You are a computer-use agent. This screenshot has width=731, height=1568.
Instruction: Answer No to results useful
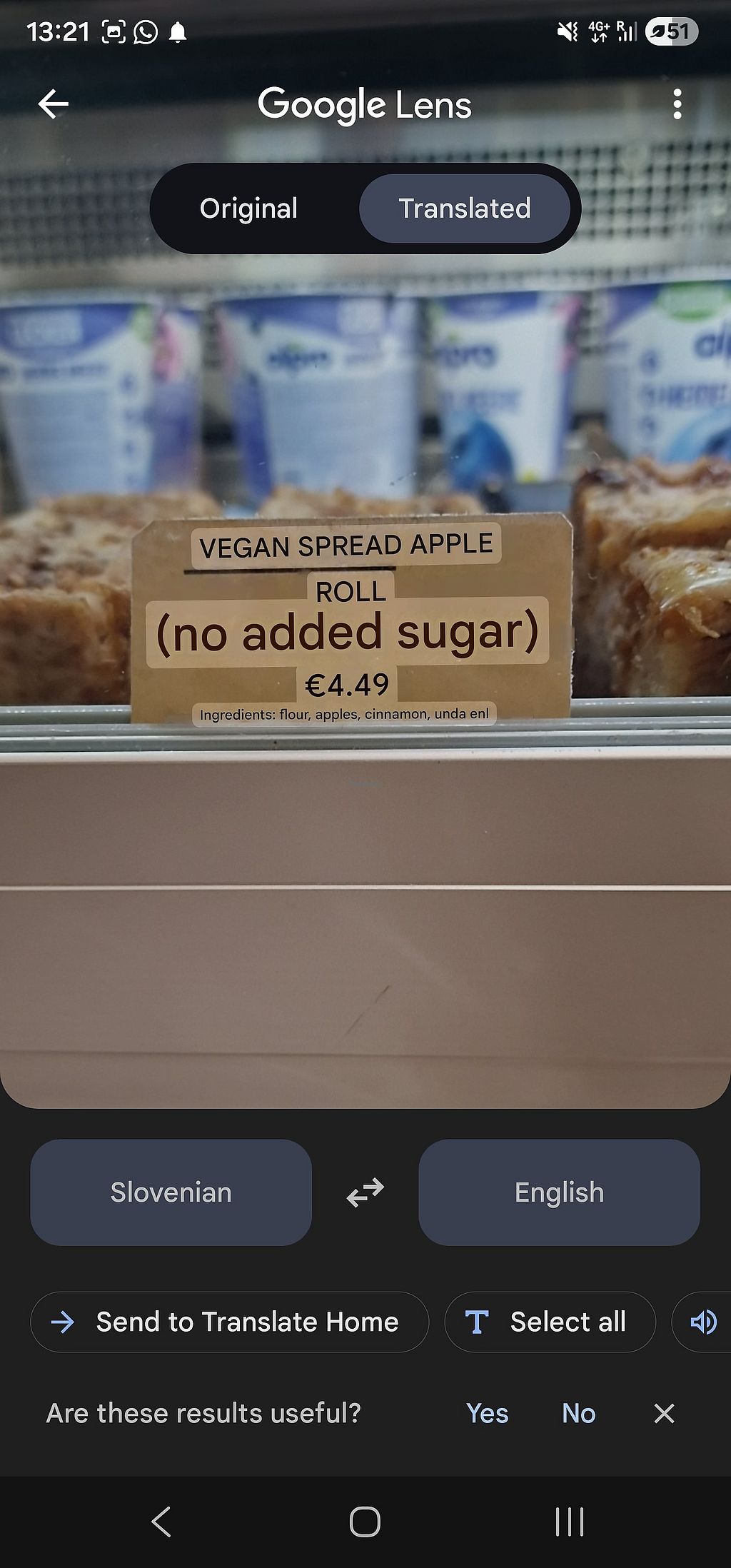click(578, 1413)
